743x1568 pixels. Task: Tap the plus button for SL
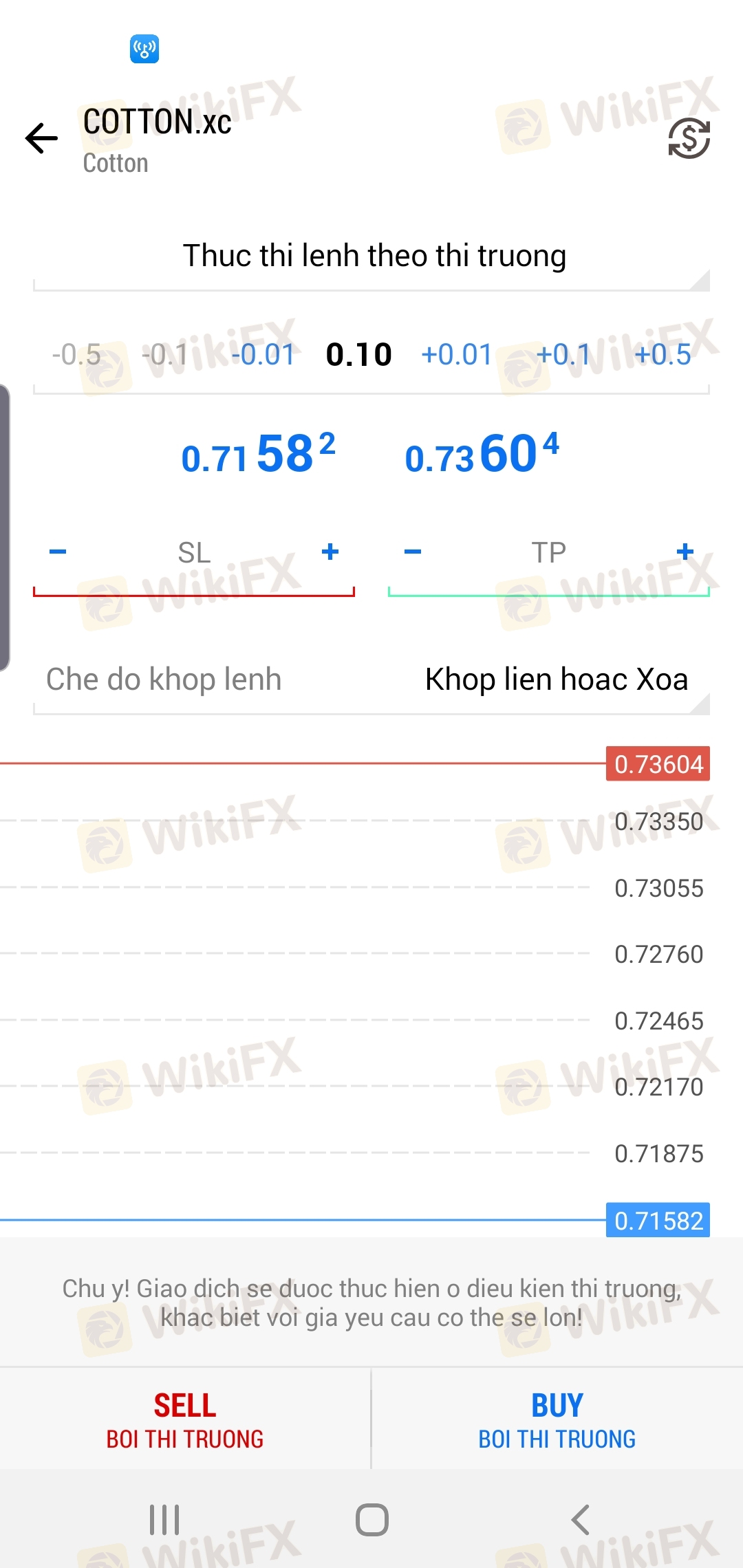(x=330, y=552)
